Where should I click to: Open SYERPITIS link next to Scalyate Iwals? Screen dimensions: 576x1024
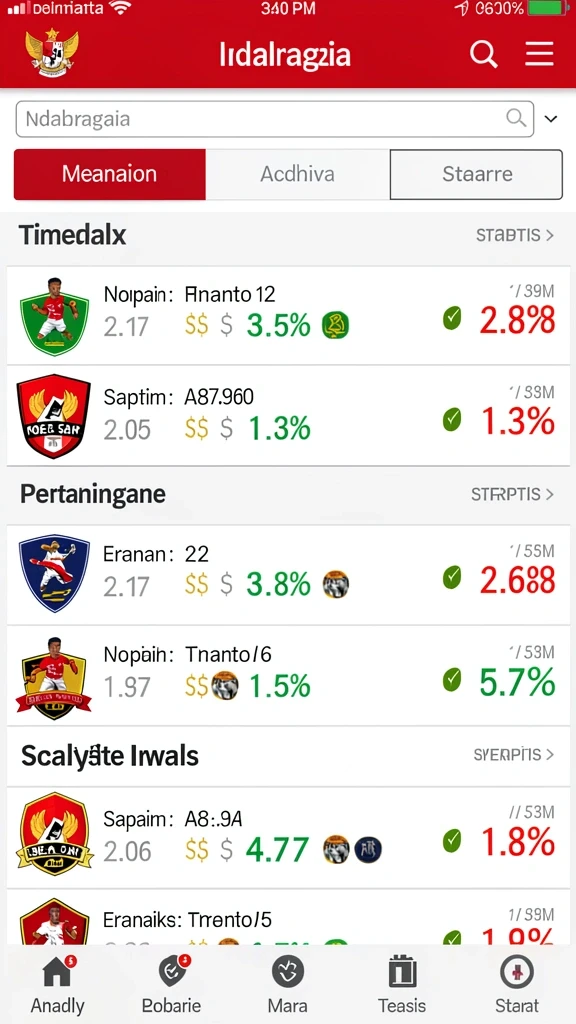[514, 755]
